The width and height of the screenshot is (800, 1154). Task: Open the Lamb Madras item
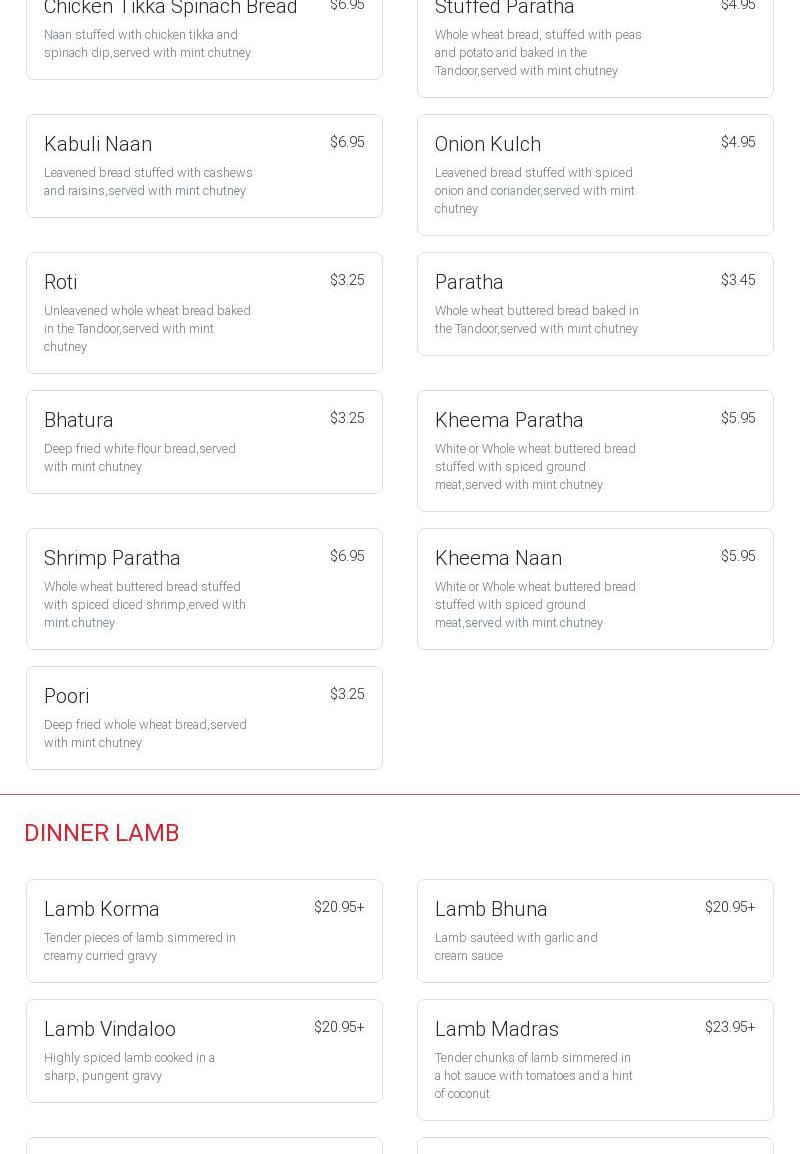(x=594, y=1060)
